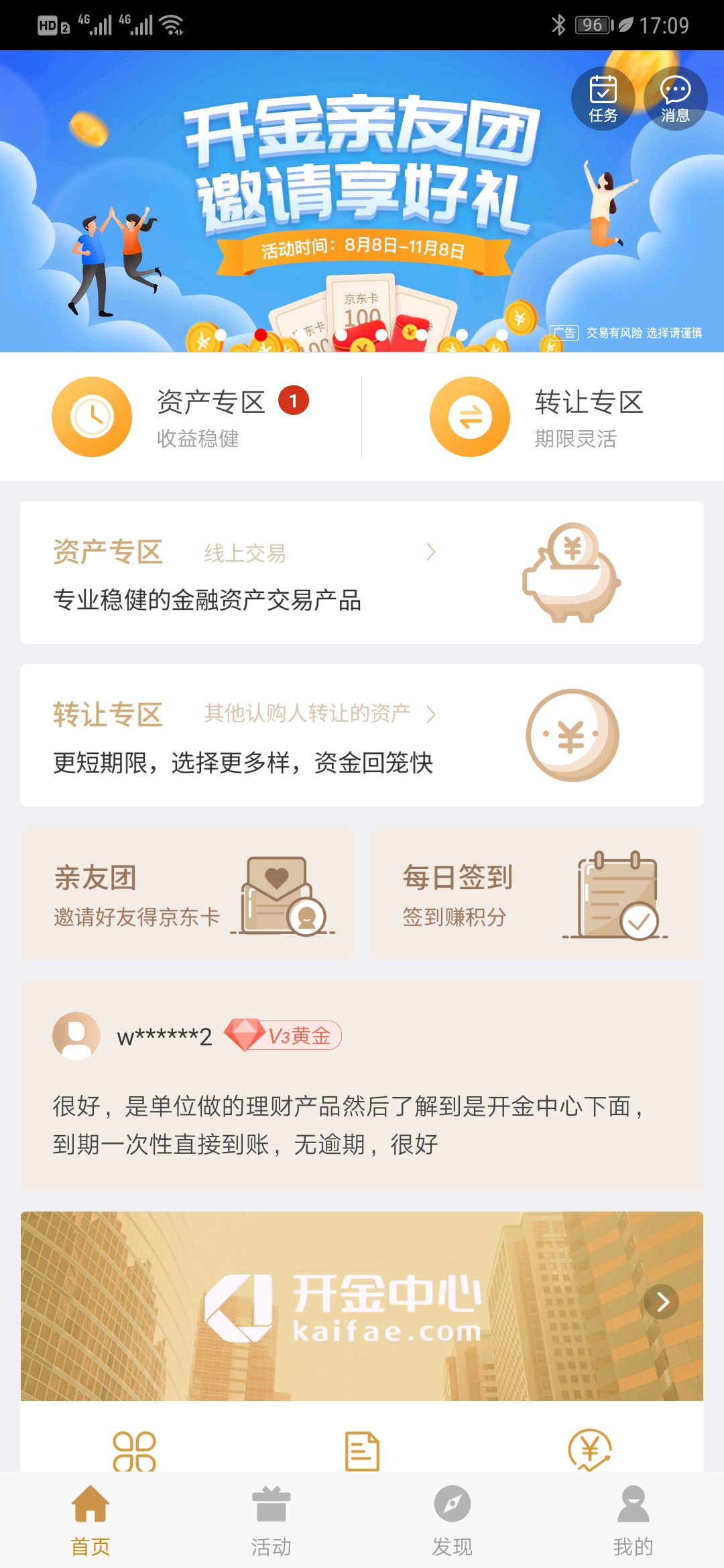Open the 资产专区 线上交易 card
This screenshot has width=724, height=1568.
[x=362, y=573]
